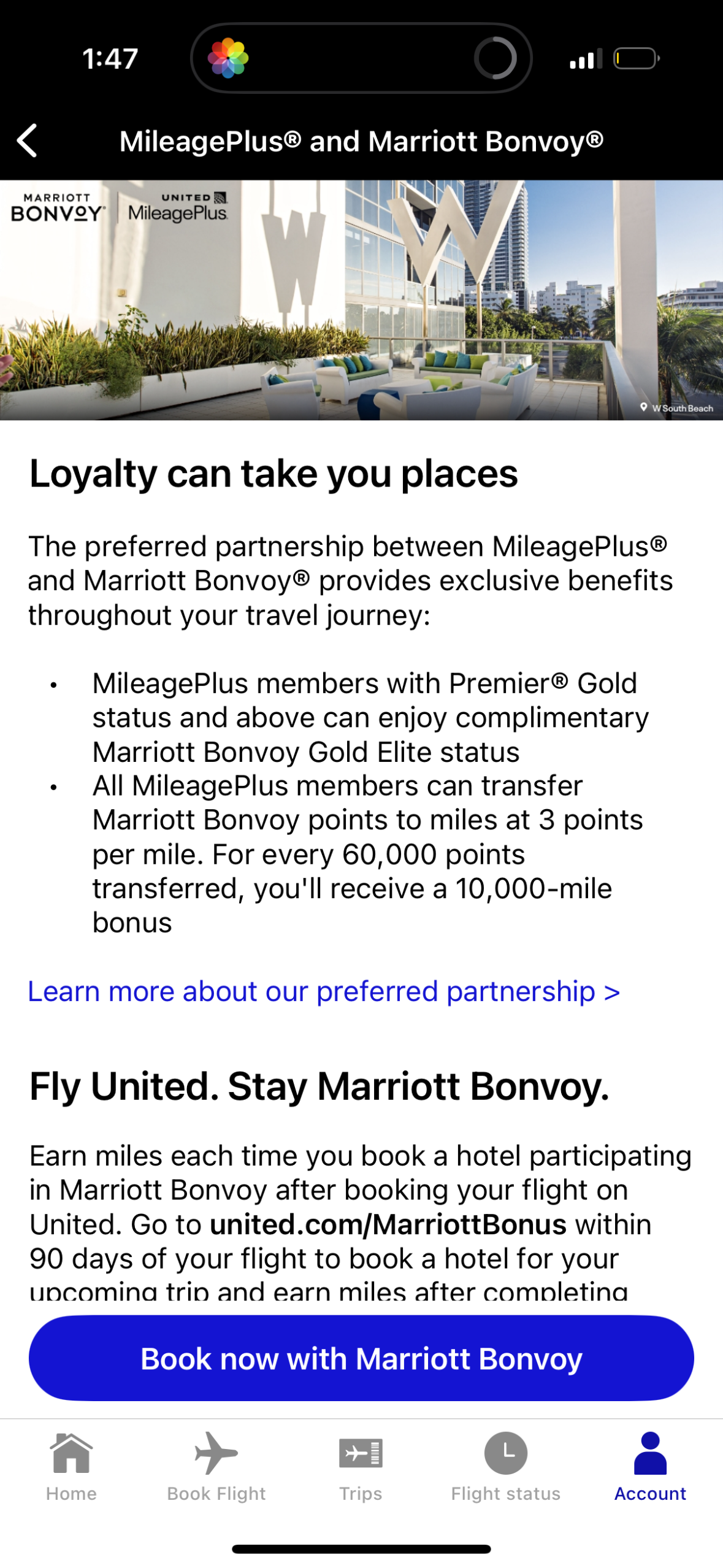The image size is (723, 1568).
Task: Tap the MileagePlus and Marriott Bonvoy title
Action: pyautogui.click(x=362, y=140)
